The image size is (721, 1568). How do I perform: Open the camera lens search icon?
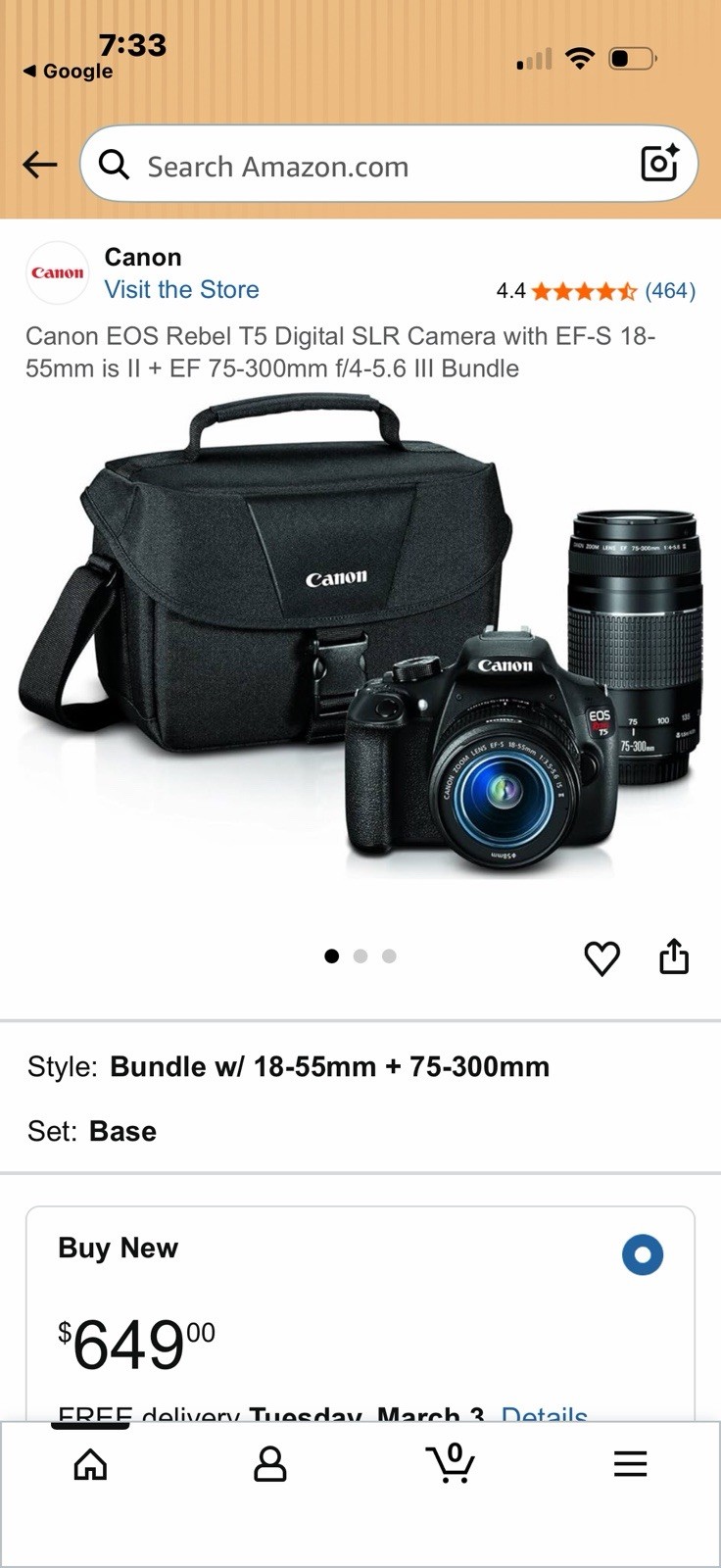pyautogui.click(x=659, y=164)
